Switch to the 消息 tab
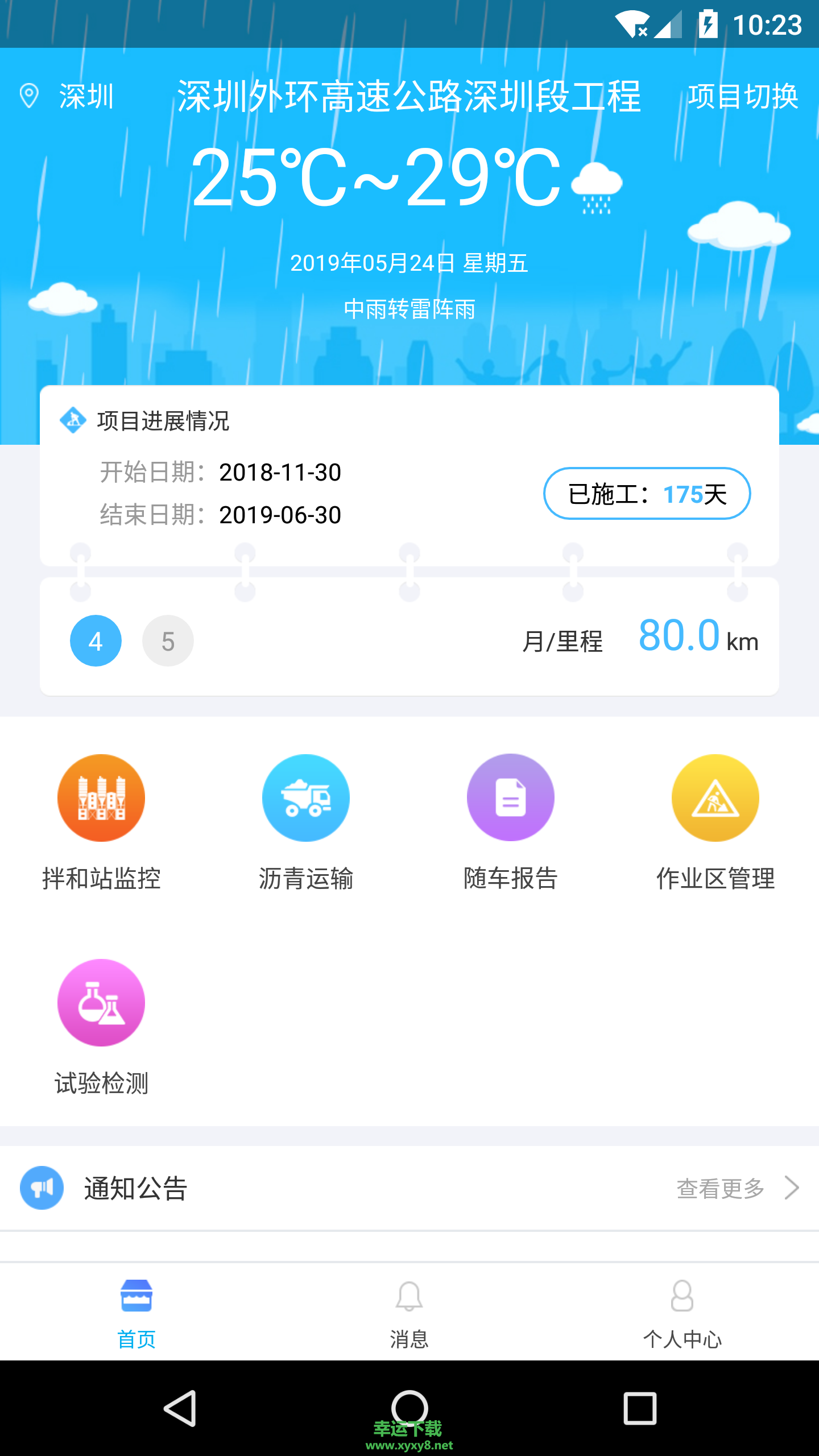This screenshot has height=1456, width=819. click(x=409, y=1314)
